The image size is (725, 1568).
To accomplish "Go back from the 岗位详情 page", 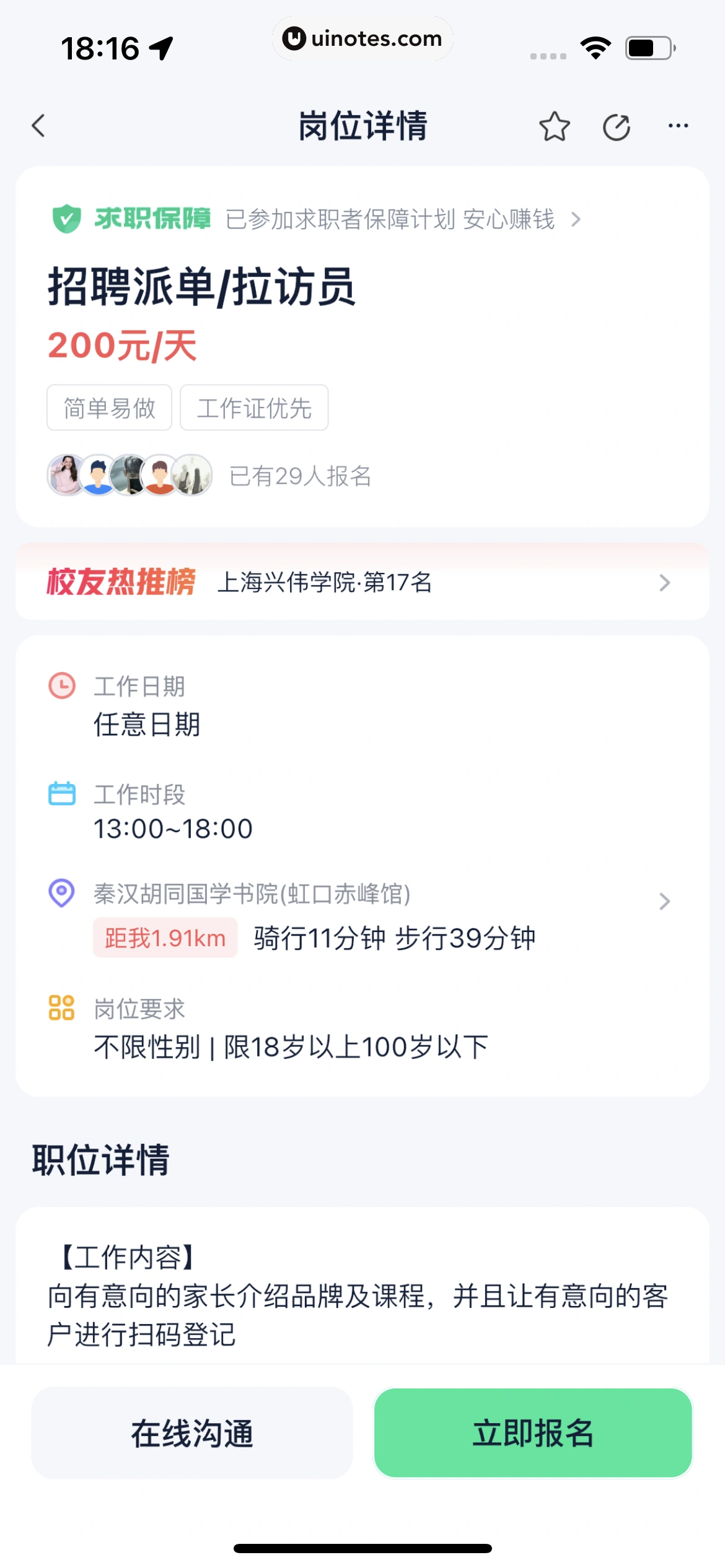I will pos(39,126).
